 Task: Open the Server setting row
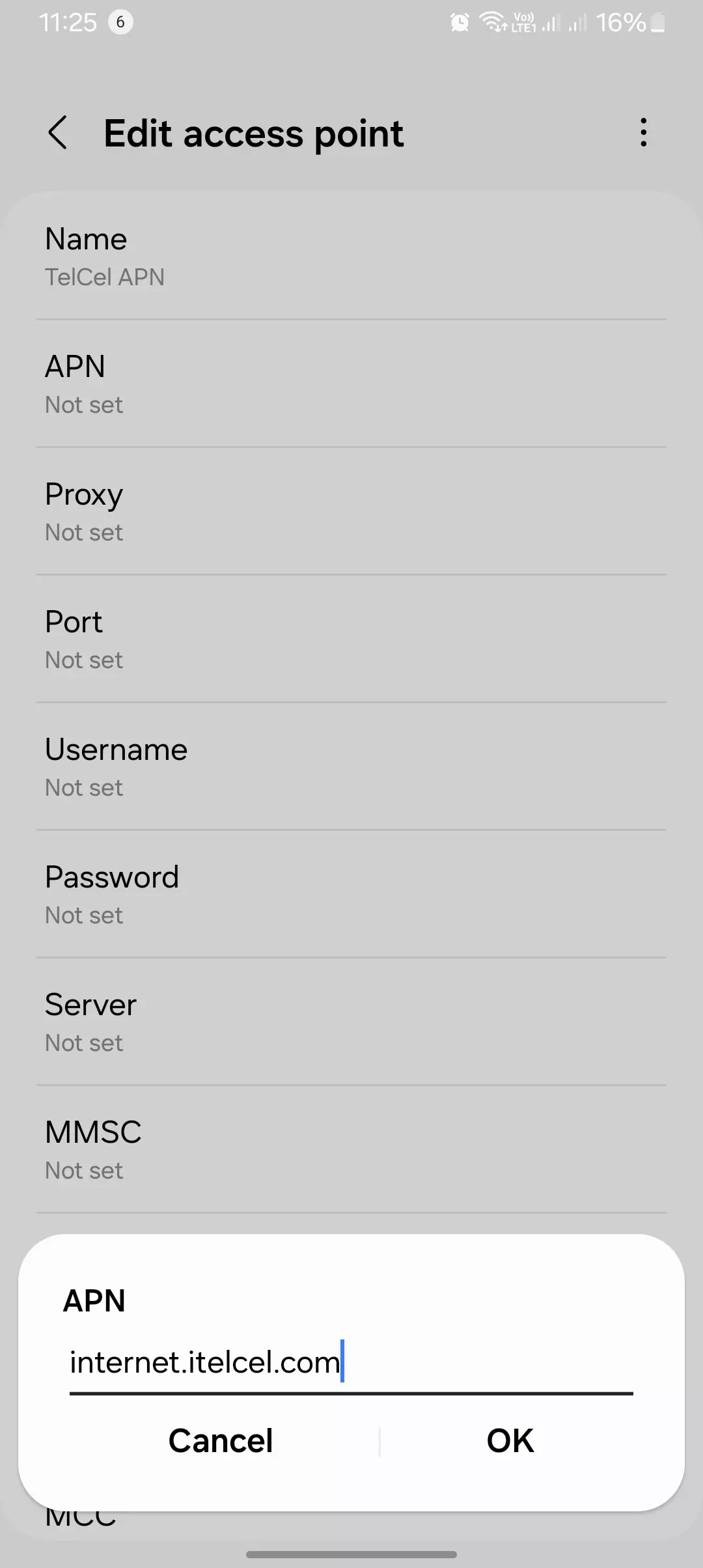point(351,1022)
